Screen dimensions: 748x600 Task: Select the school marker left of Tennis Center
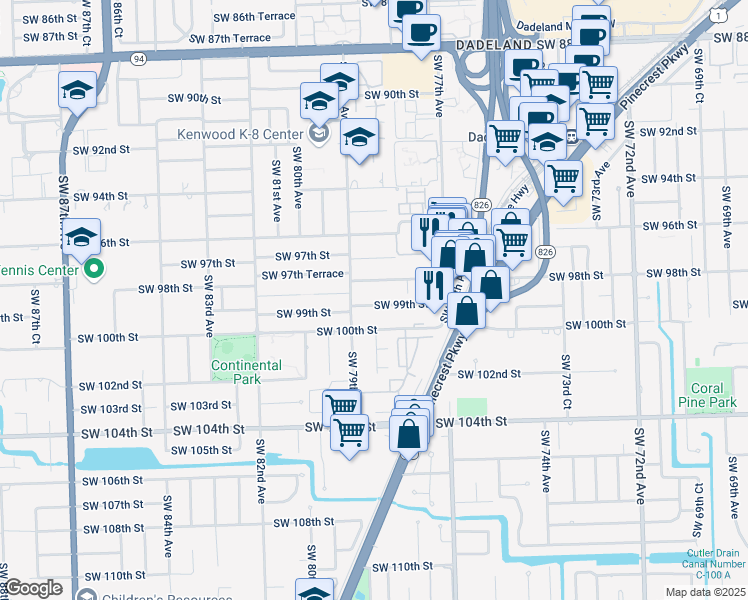point(81,238)
